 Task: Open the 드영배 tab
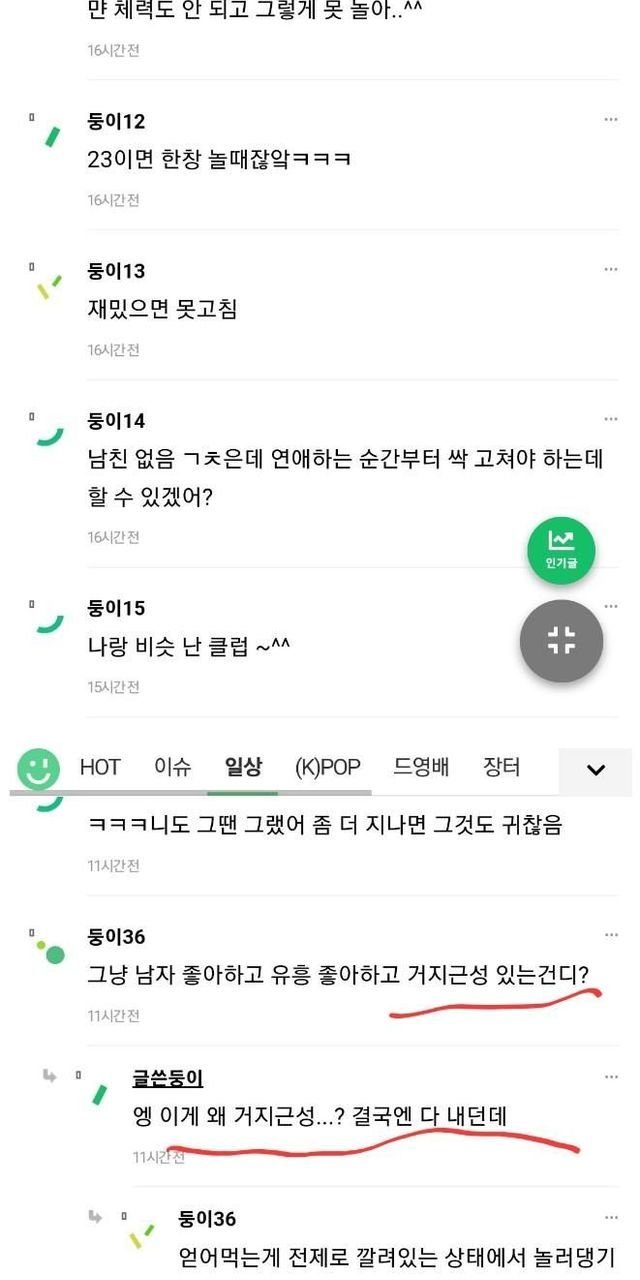pos(421,768)
